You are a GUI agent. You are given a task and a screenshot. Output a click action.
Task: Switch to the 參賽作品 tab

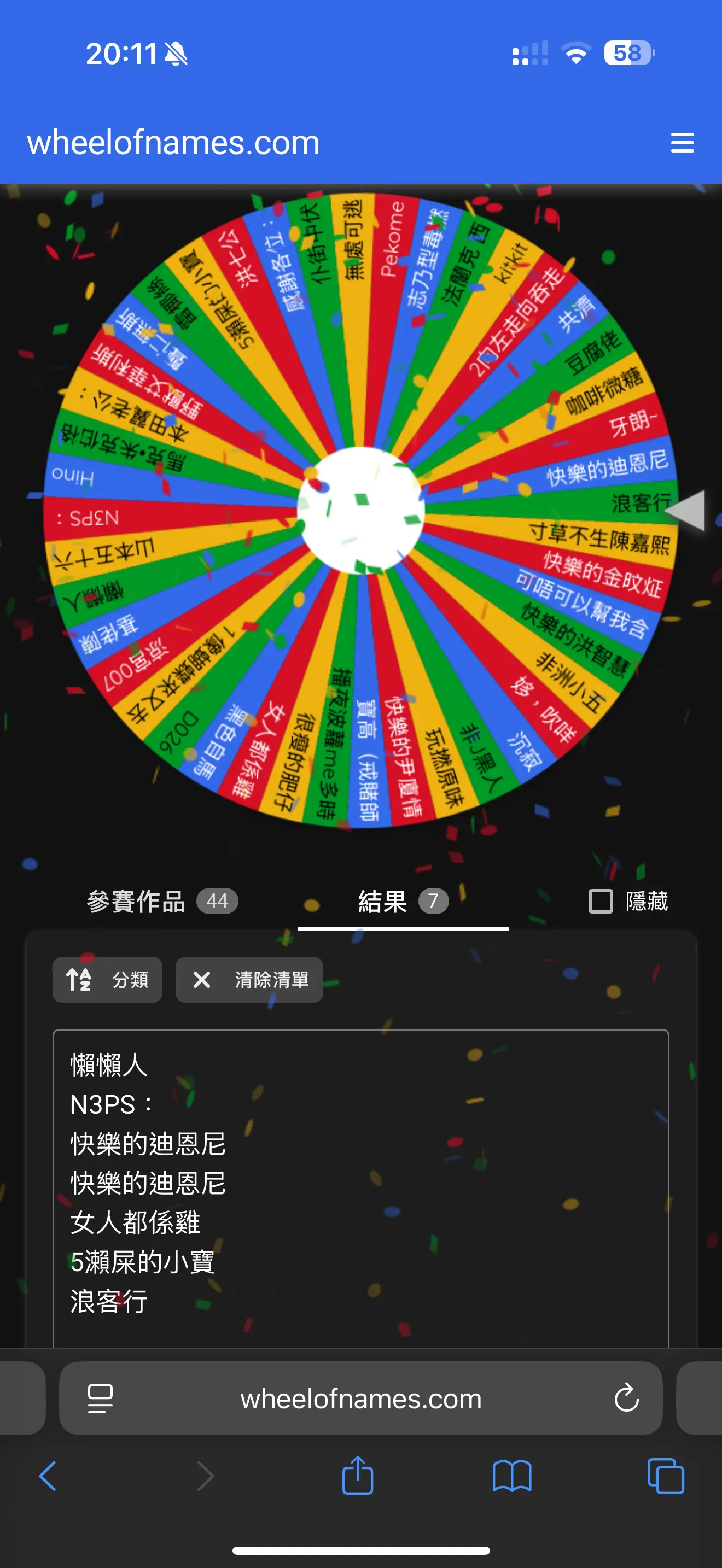(162, 902)
